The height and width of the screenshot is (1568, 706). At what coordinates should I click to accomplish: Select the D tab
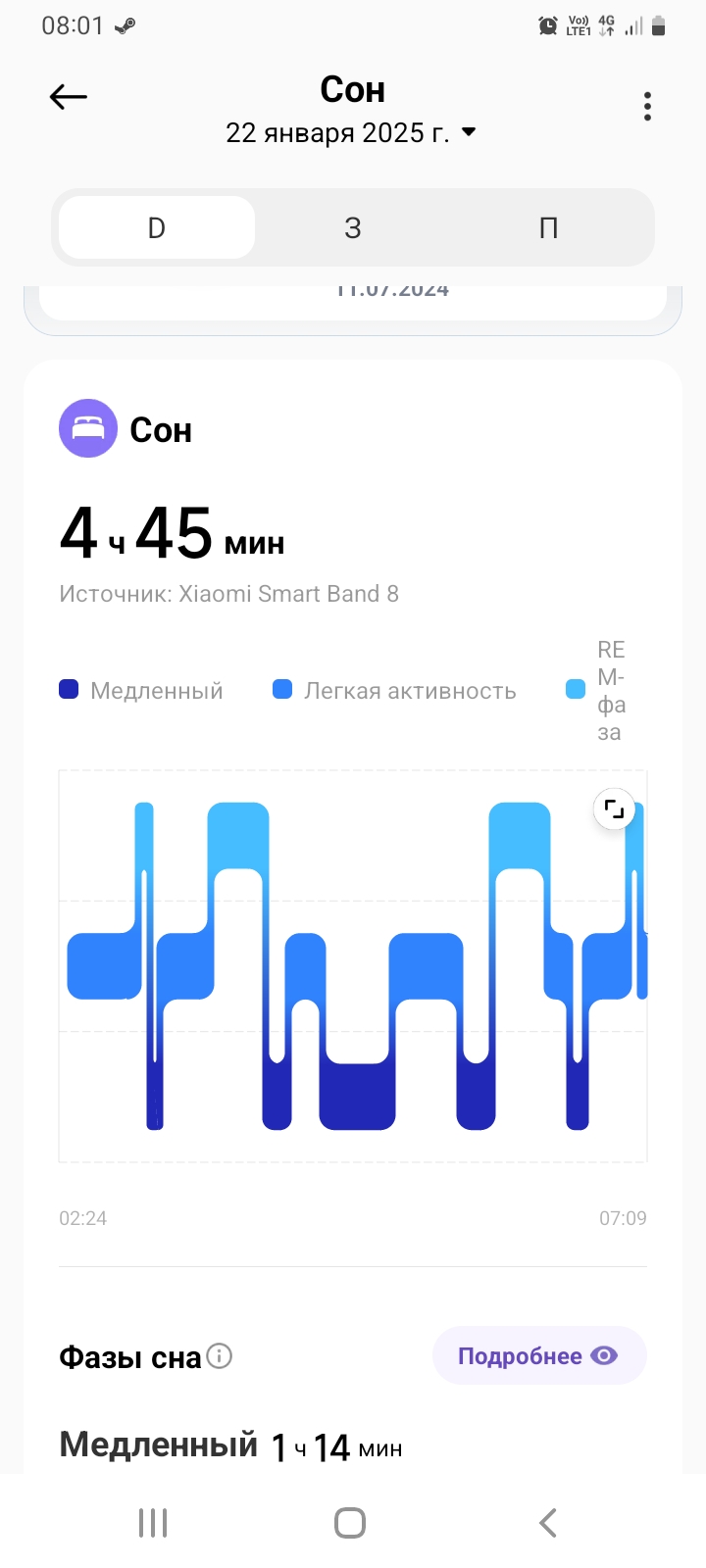tap(157, 227)
